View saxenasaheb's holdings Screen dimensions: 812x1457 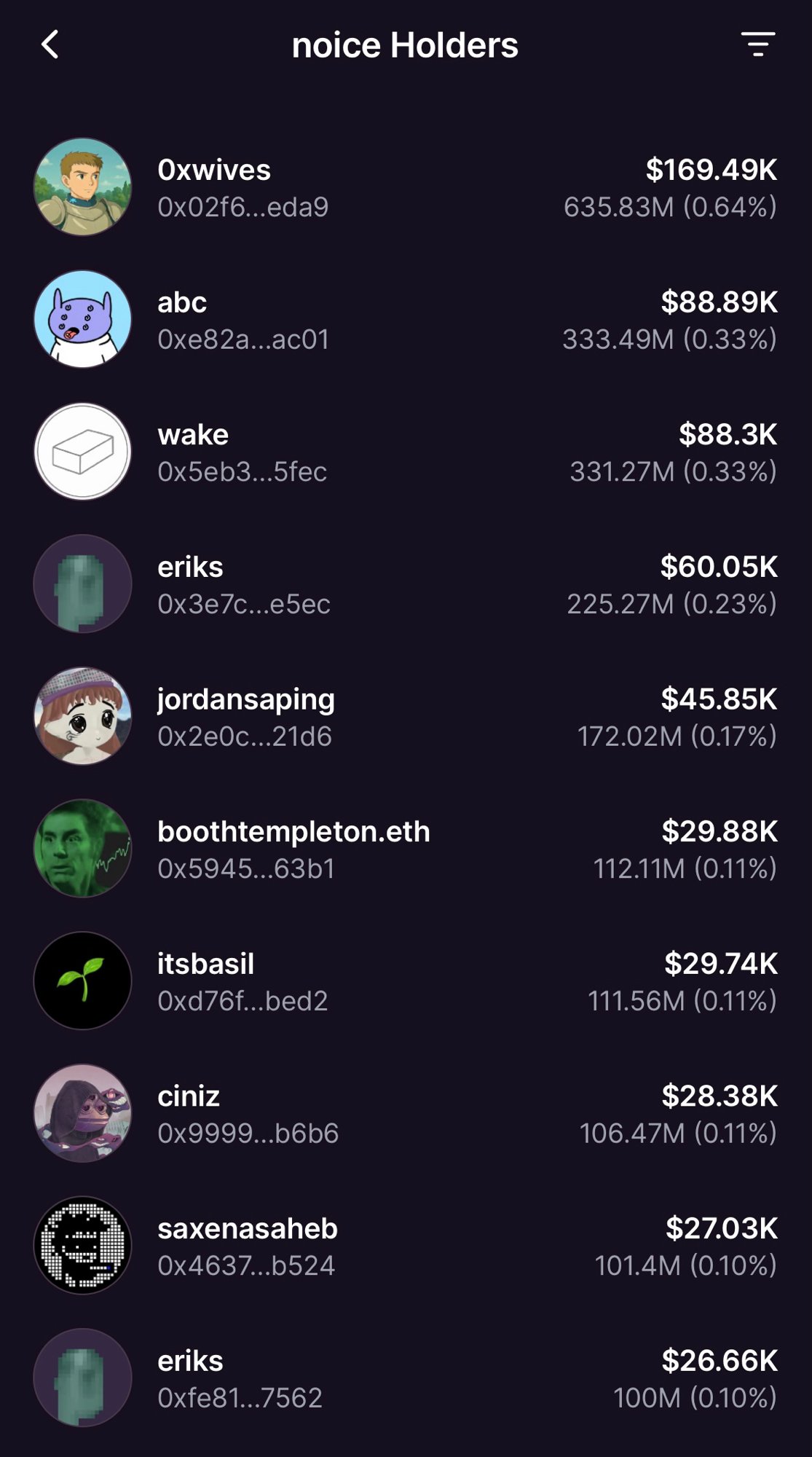point(405,1246)
